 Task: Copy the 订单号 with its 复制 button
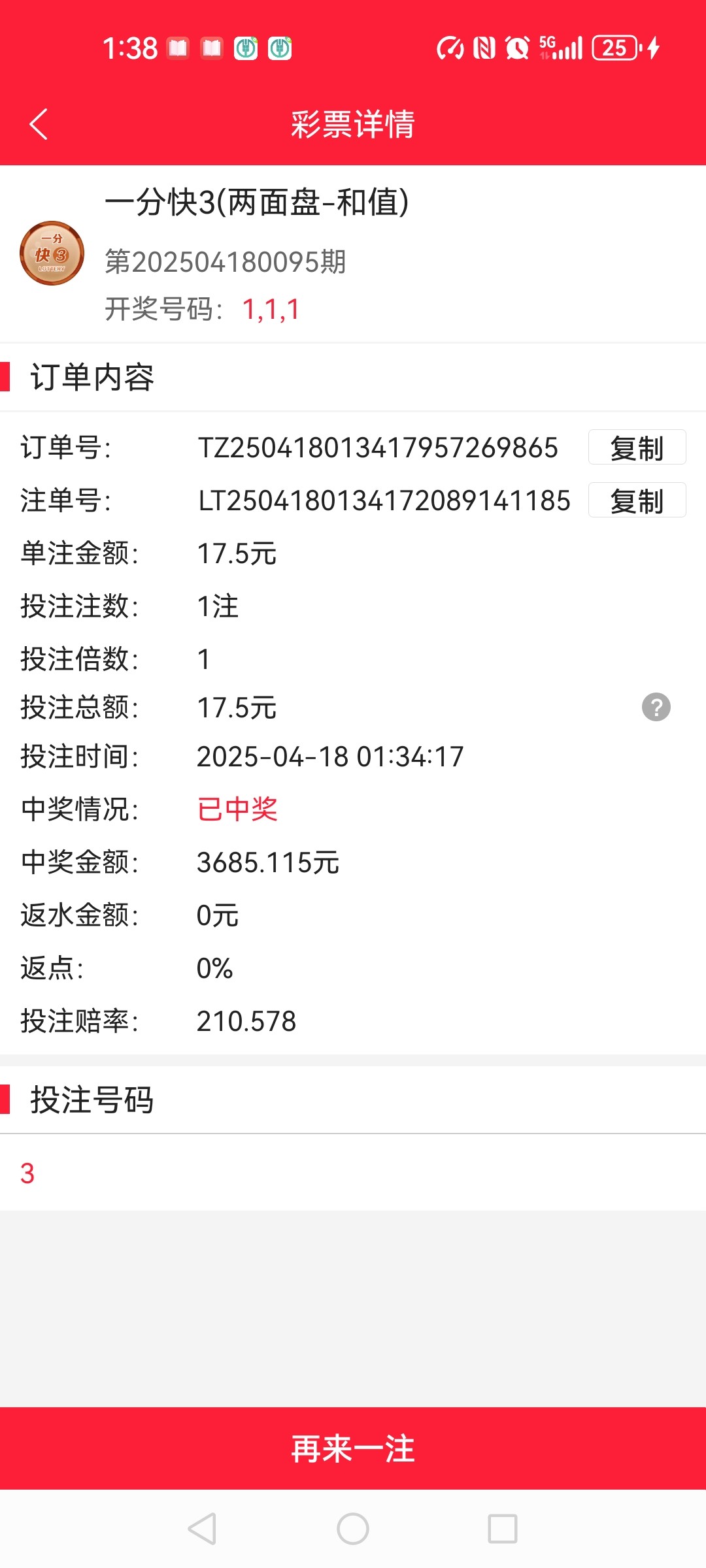coord(637,448)
